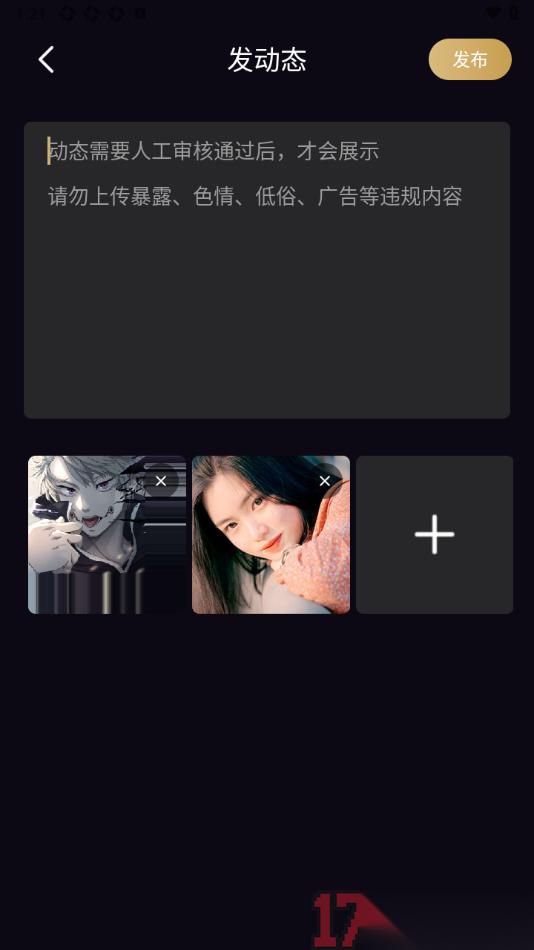Remove the woman's photo attachment
Viewport: 534px width, 950px height.
[x=325, y=480]
